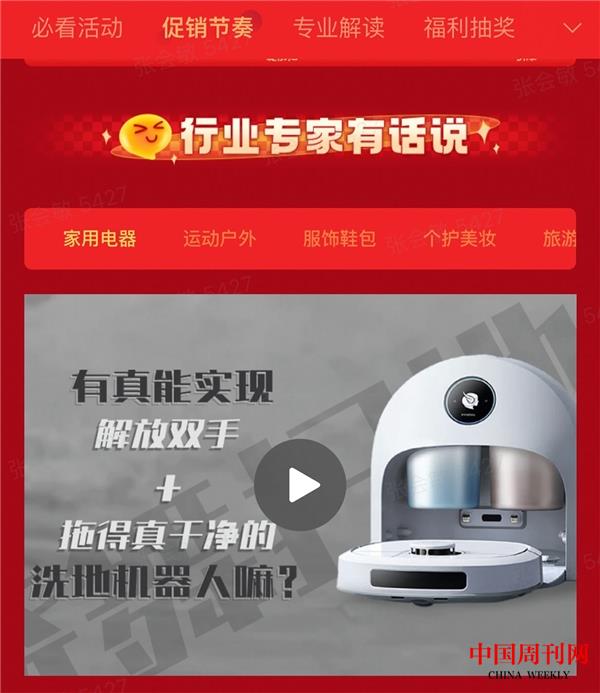Select the 促销节奏 tab
This screenshot has height=693, width=600.
[208, 27]
